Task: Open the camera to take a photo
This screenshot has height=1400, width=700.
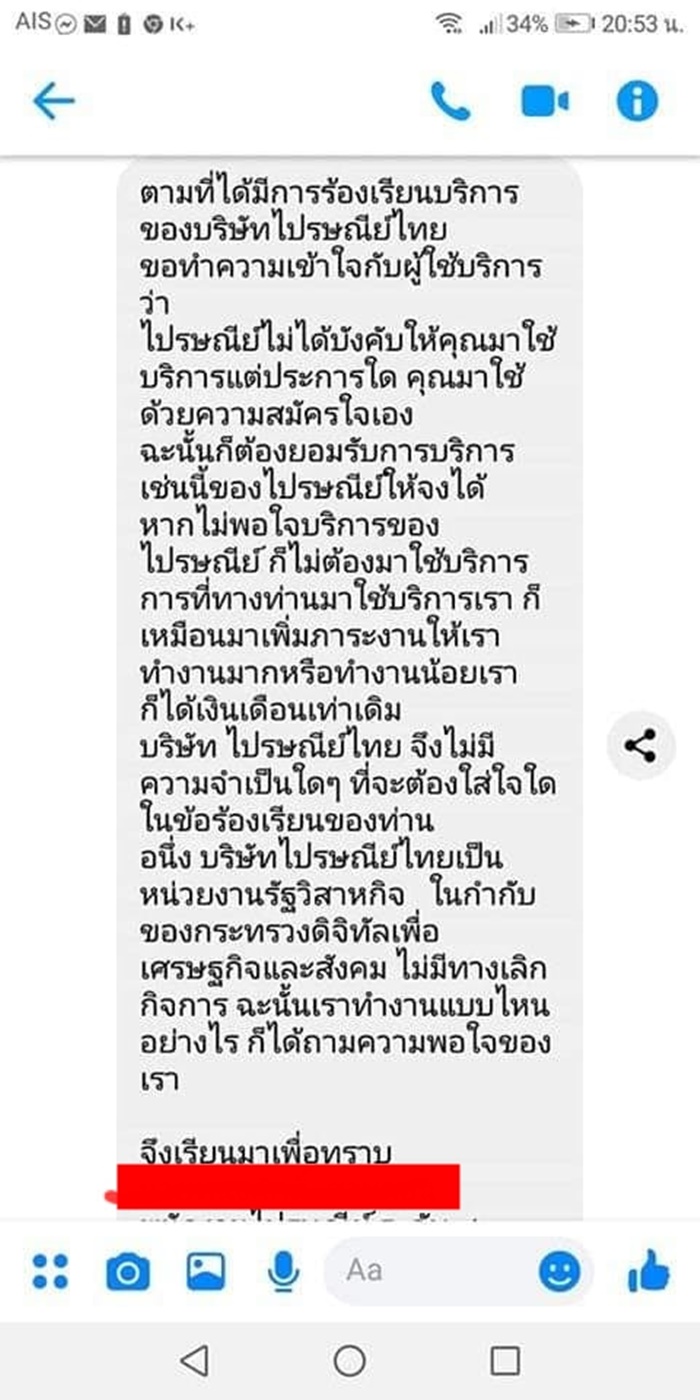Action: [x=127, y=1271]
